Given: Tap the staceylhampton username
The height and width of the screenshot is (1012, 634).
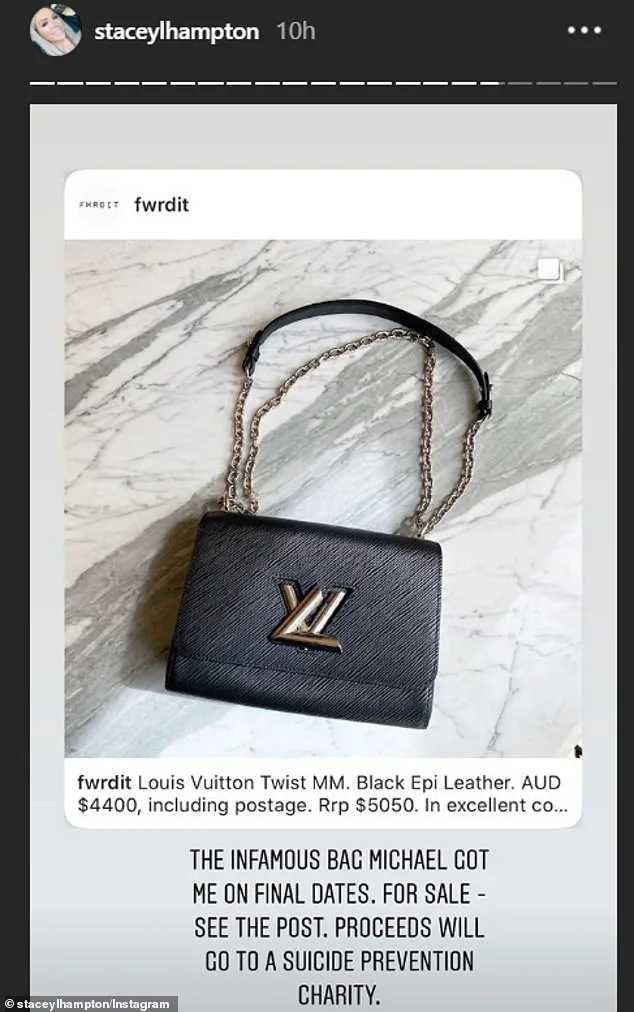Looking at the screenshot, I should [176, 31].
